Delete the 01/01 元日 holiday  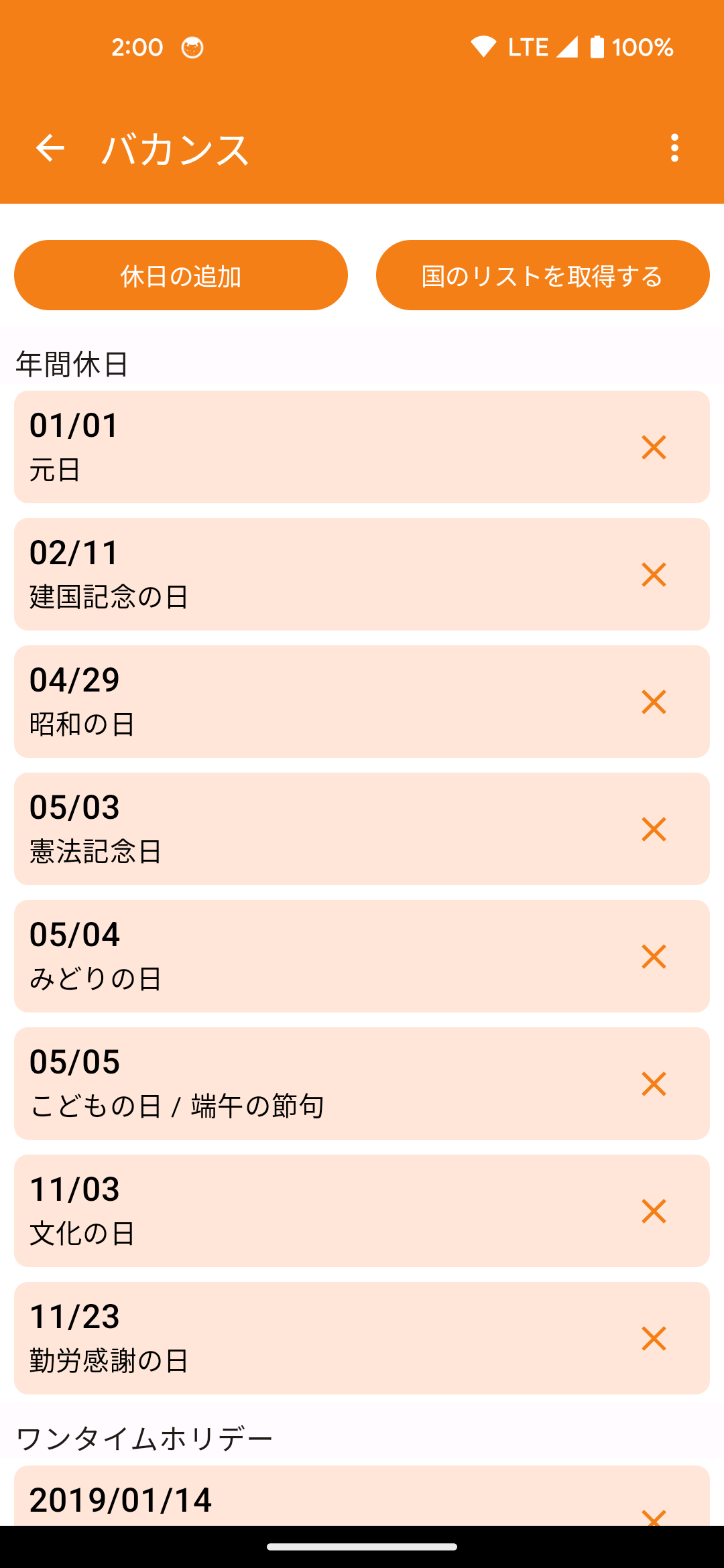click(x=654, y=448)
